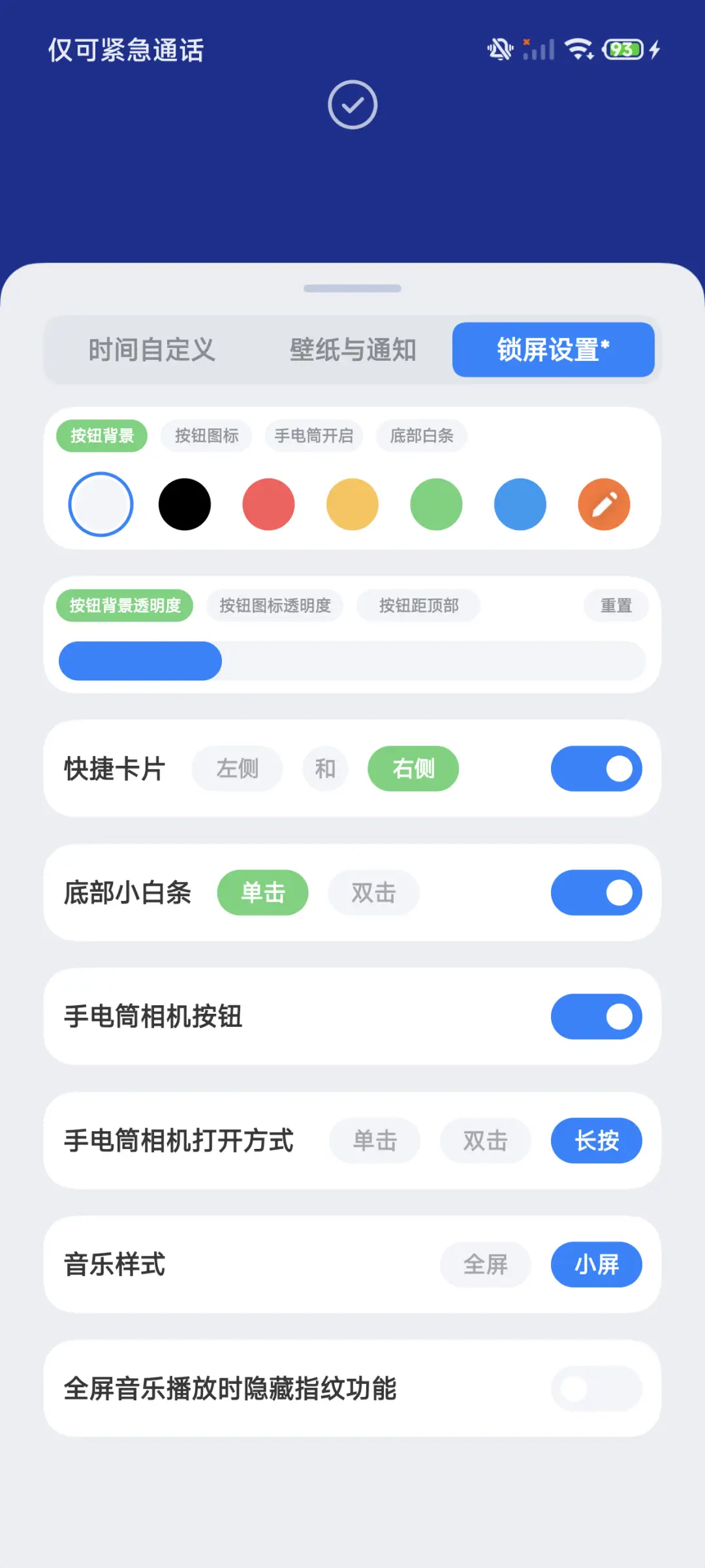
Task: Disable the 手电筒相机按钮 switch
Action: [x=596, y=1016]
